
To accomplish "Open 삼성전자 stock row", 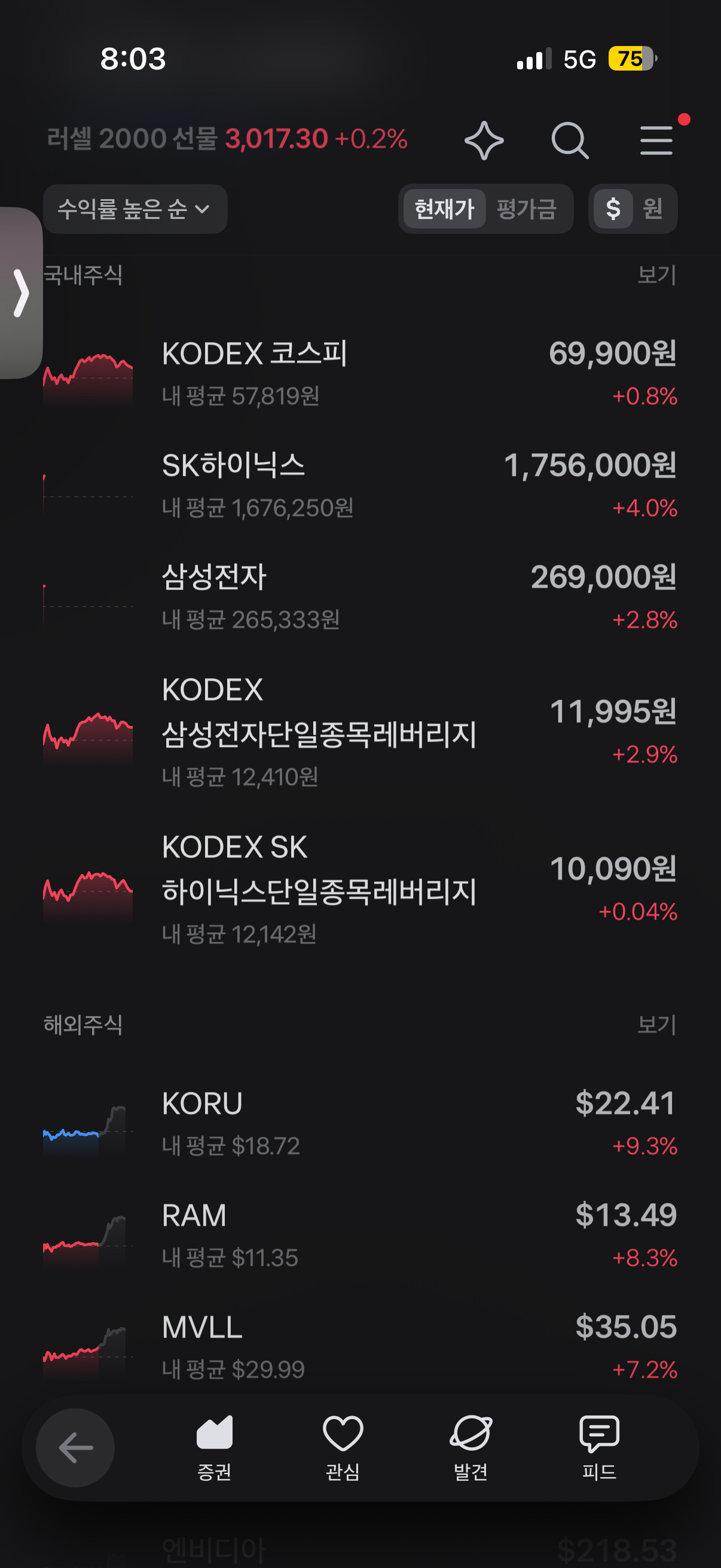I will (x=360, y=598).
